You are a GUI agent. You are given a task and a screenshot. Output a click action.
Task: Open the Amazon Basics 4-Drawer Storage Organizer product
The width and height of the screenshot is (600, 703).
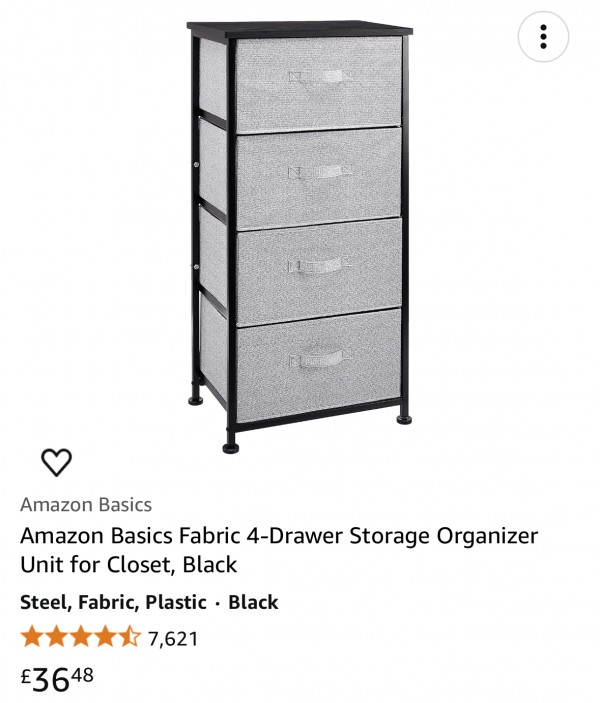279,549
